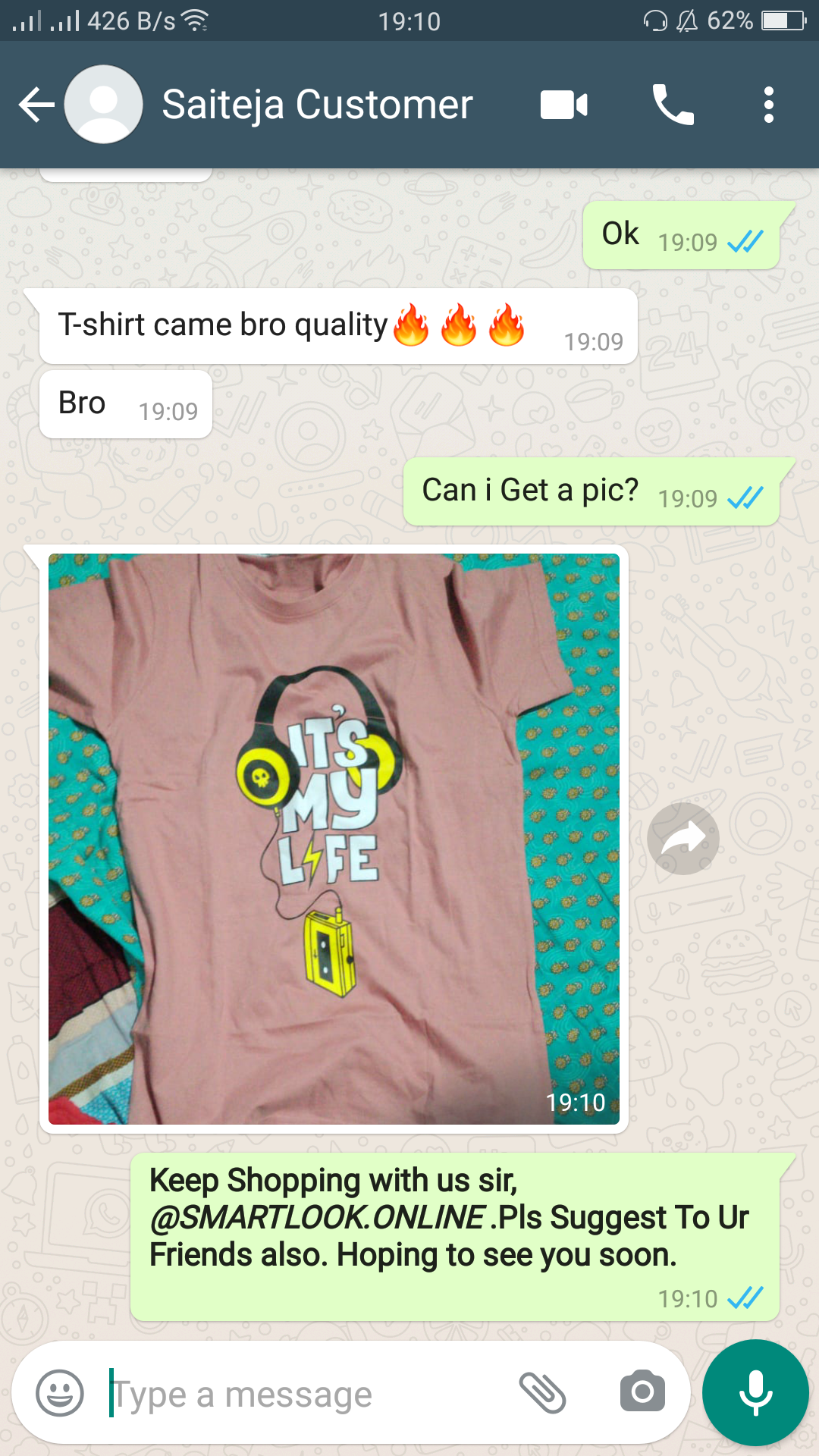Open the emoji picker
819x1456 pixels.
click(60, 1393)
